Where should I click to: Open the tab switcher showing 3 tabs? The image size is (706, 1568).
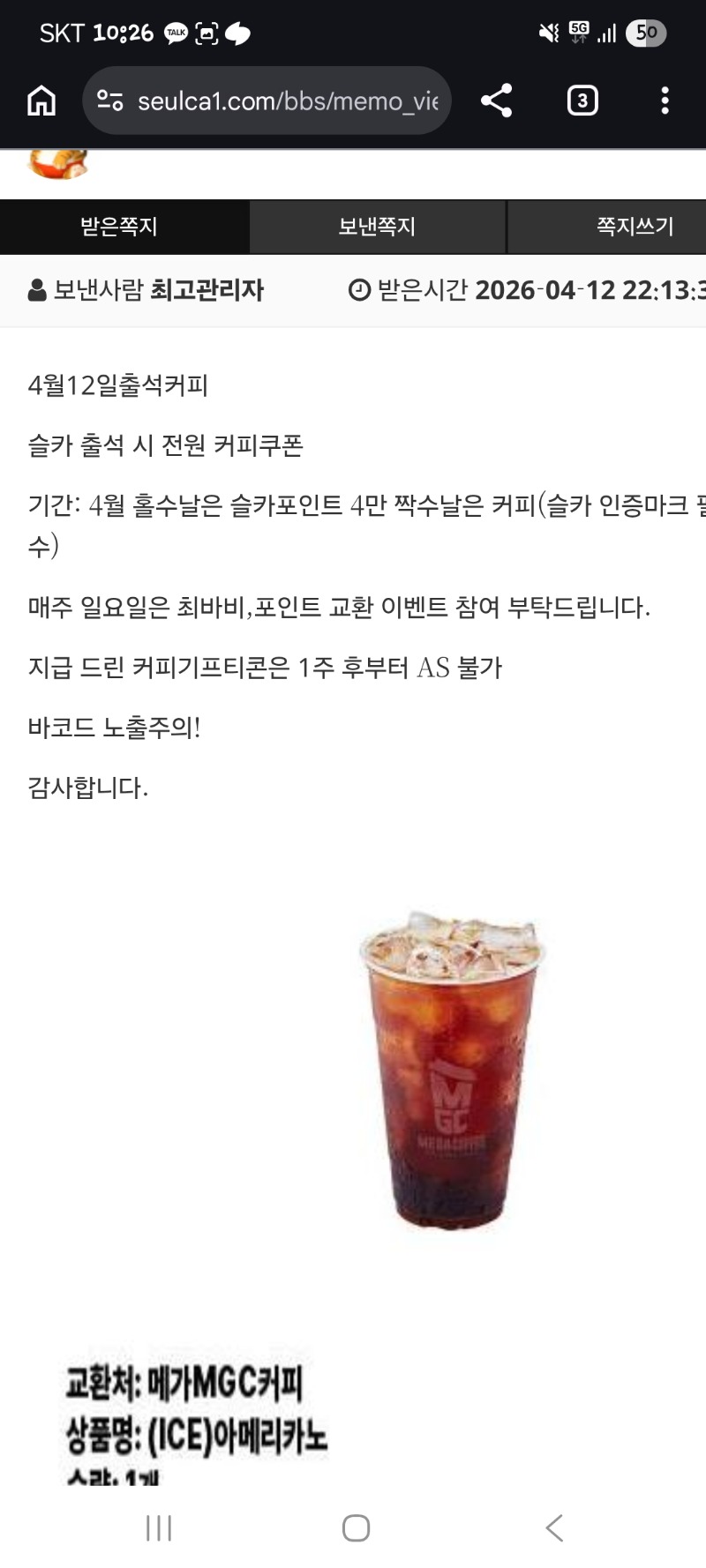pyautogui.click(x=582, y=101)
